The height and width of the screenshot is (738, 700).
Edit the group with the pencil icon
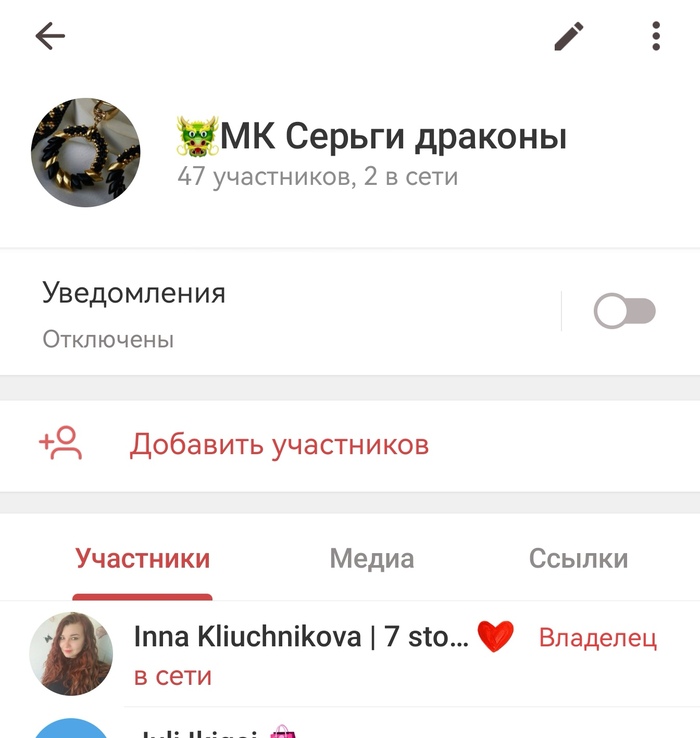point(569,37)
